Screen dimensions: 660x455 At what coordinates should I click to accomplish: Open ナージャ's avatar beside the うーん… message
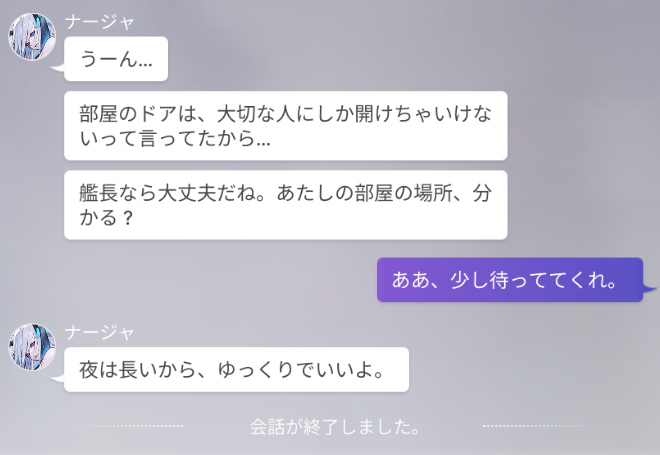pos(32,37)
